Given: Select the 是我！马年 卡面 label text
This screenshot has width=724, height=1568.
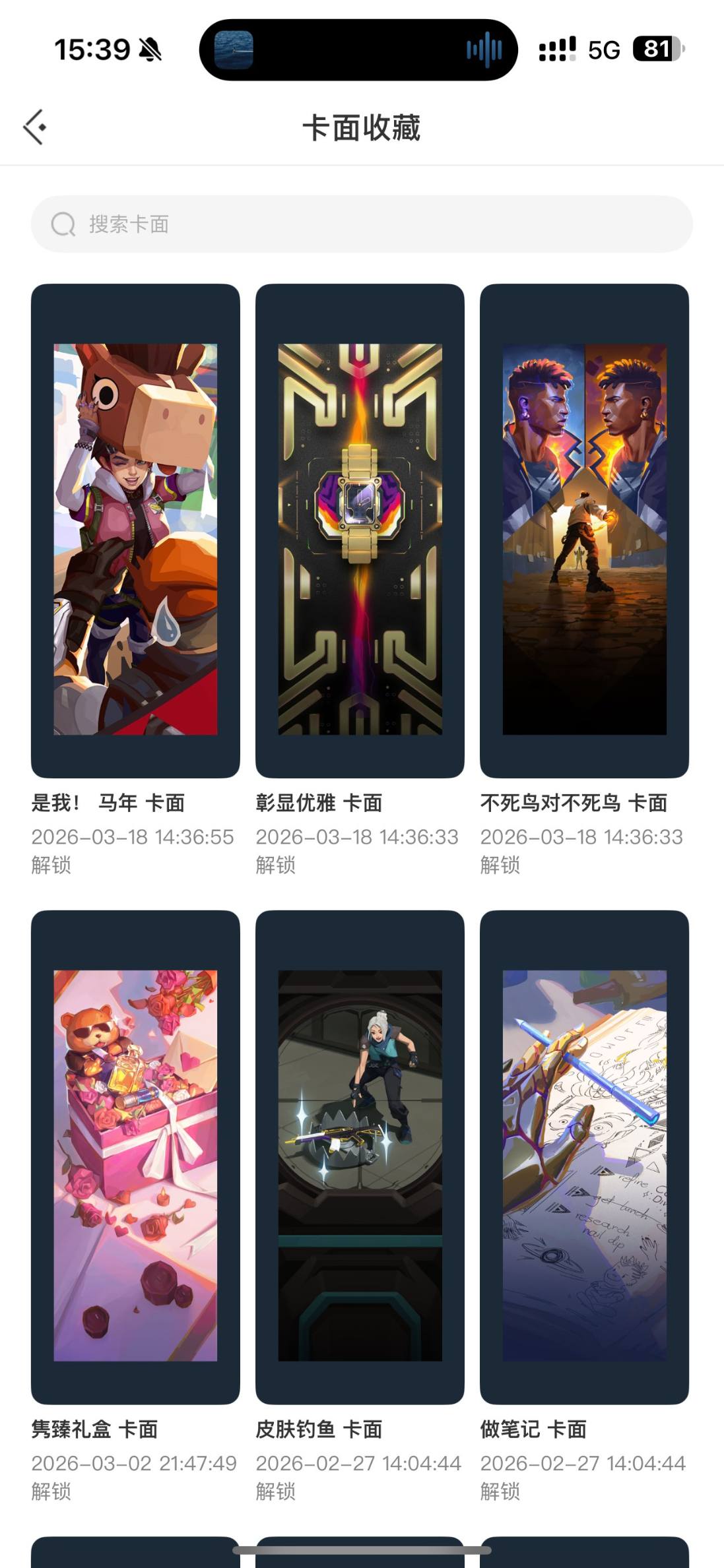Looking at the screenshot, I should point(109,803).
